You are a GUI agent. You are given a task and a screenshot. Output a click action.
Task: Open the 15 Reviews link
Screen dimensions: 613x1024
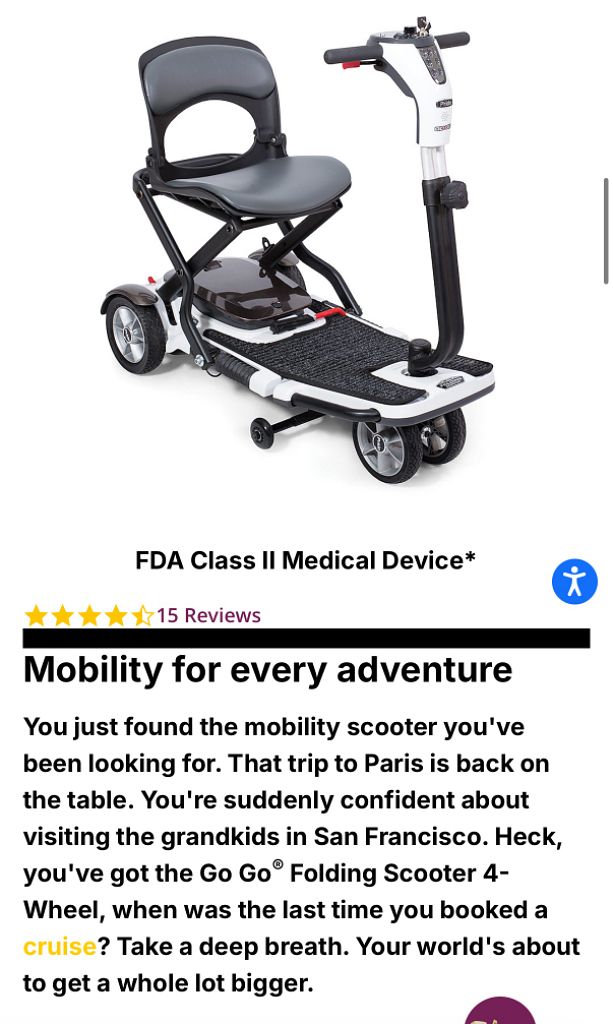click(208, 615)
